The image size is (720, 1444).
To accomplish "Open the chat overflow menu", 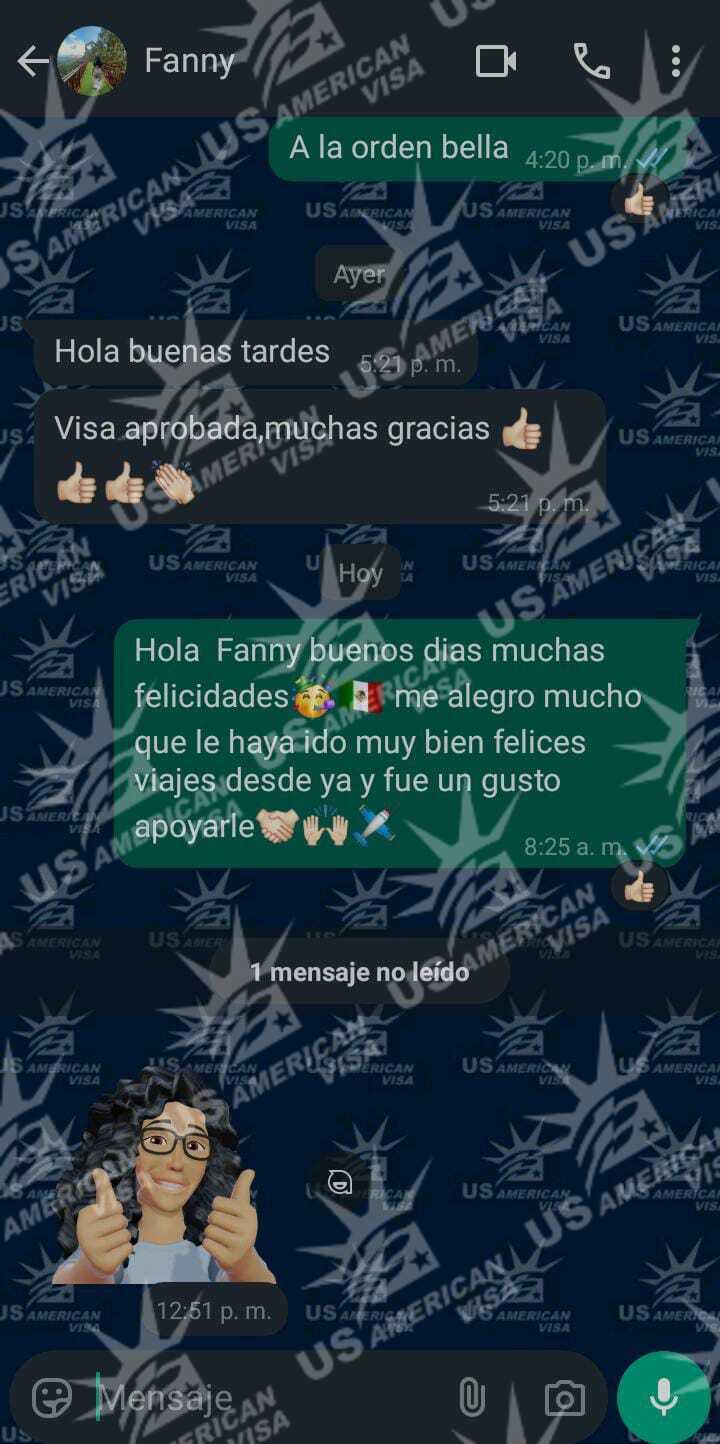I will point(676,62).
